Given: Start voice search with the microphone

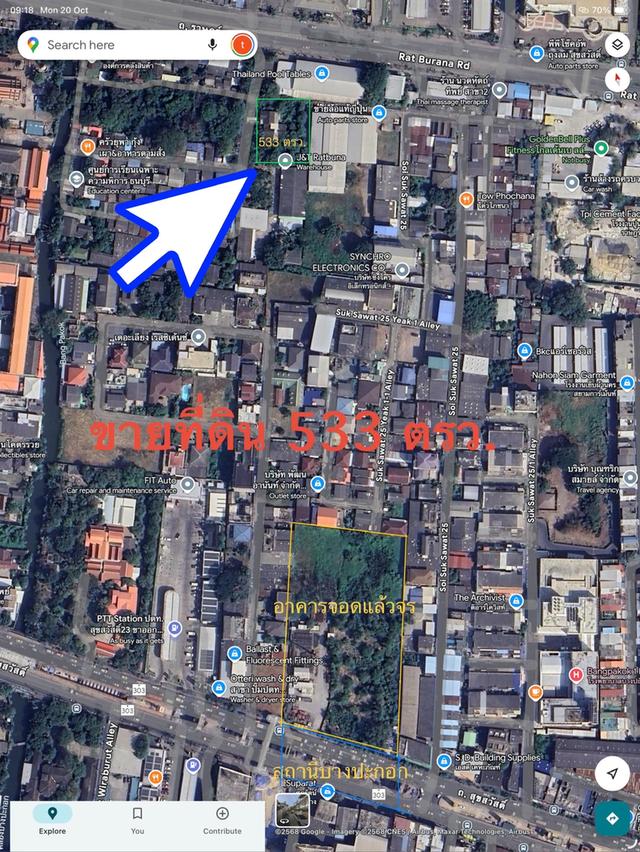Looking at the screenshot, I should [213, 45].
